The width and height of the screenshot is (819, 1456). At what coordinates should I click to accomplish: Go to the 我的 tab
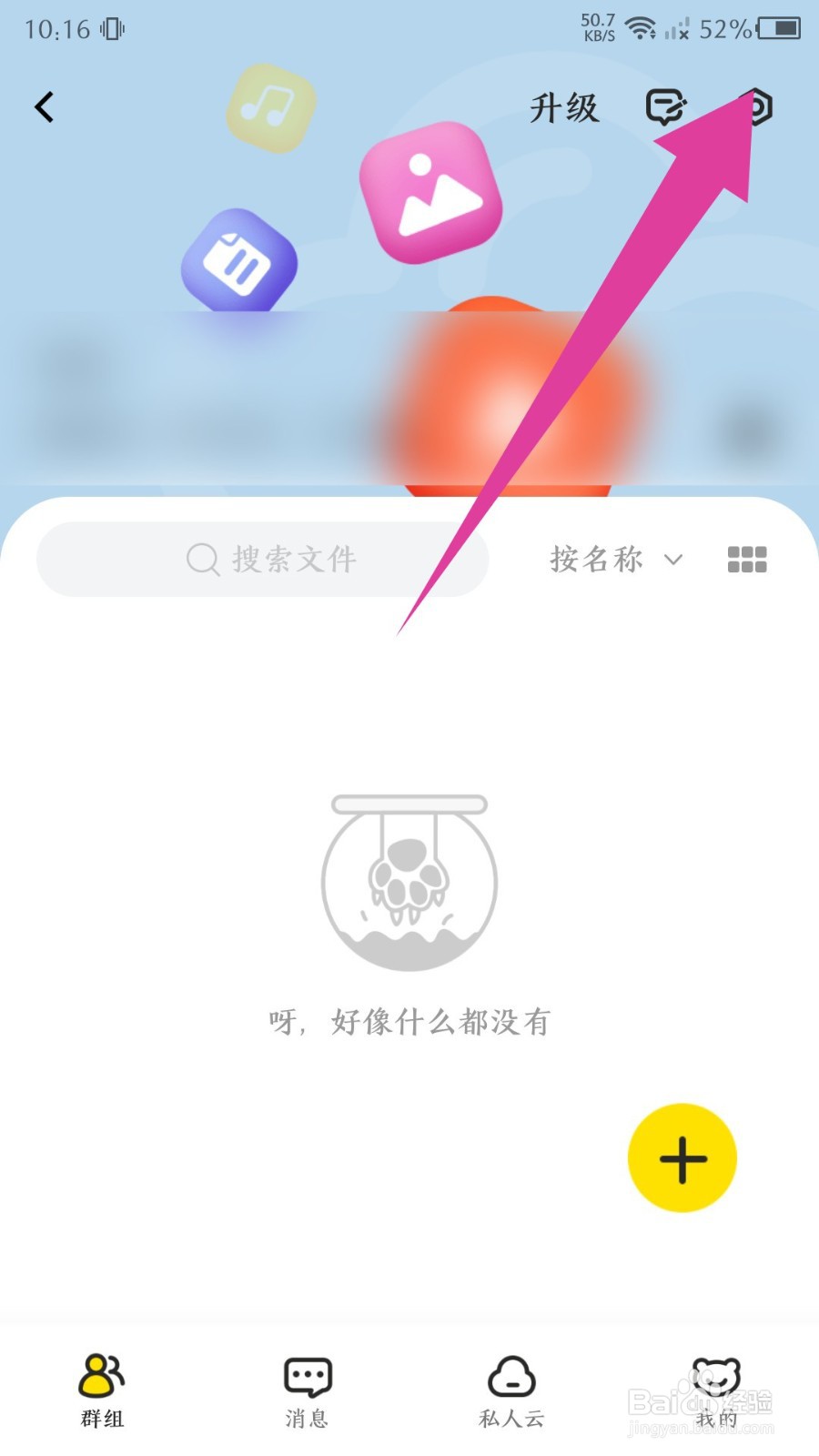(x=715, y=1388)
